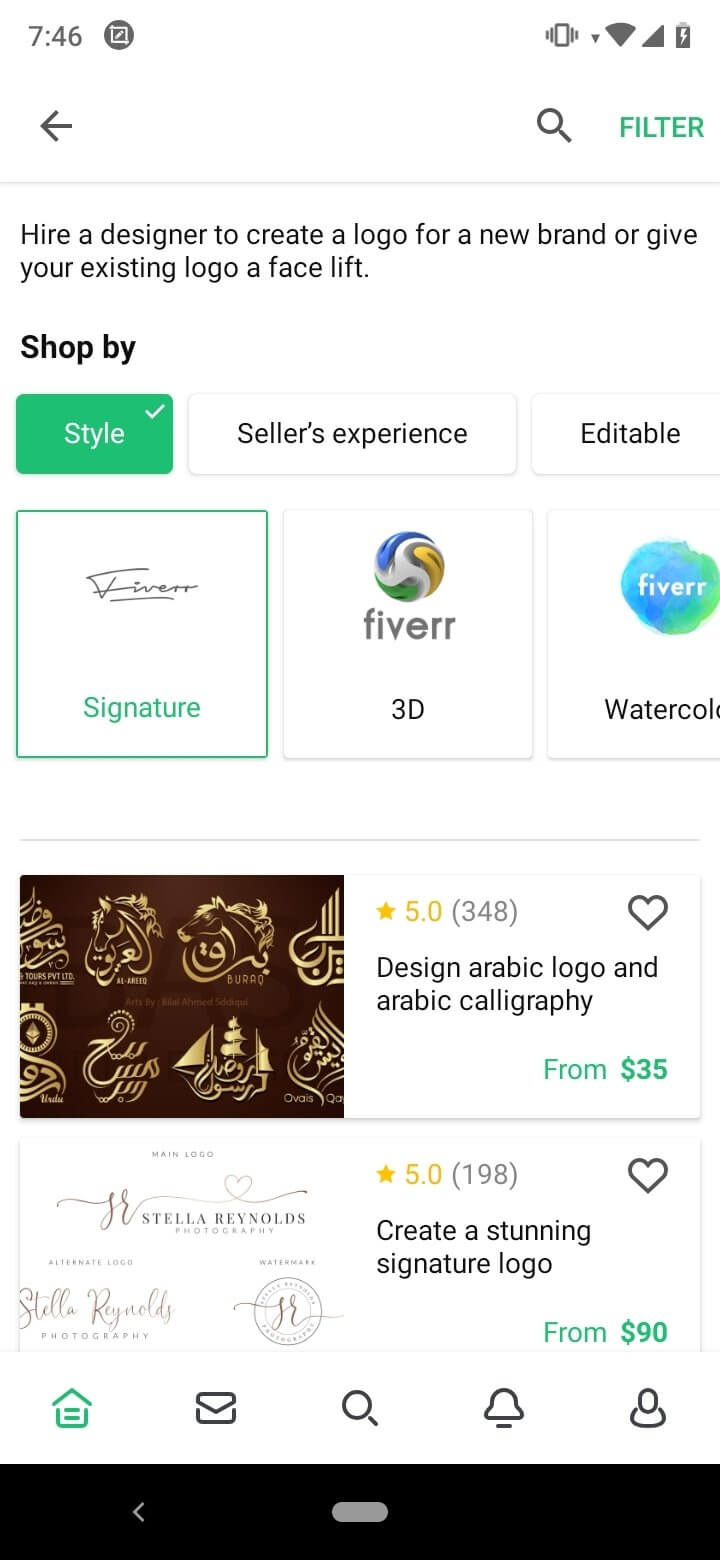Check the From $35 price

point(605,1069)
